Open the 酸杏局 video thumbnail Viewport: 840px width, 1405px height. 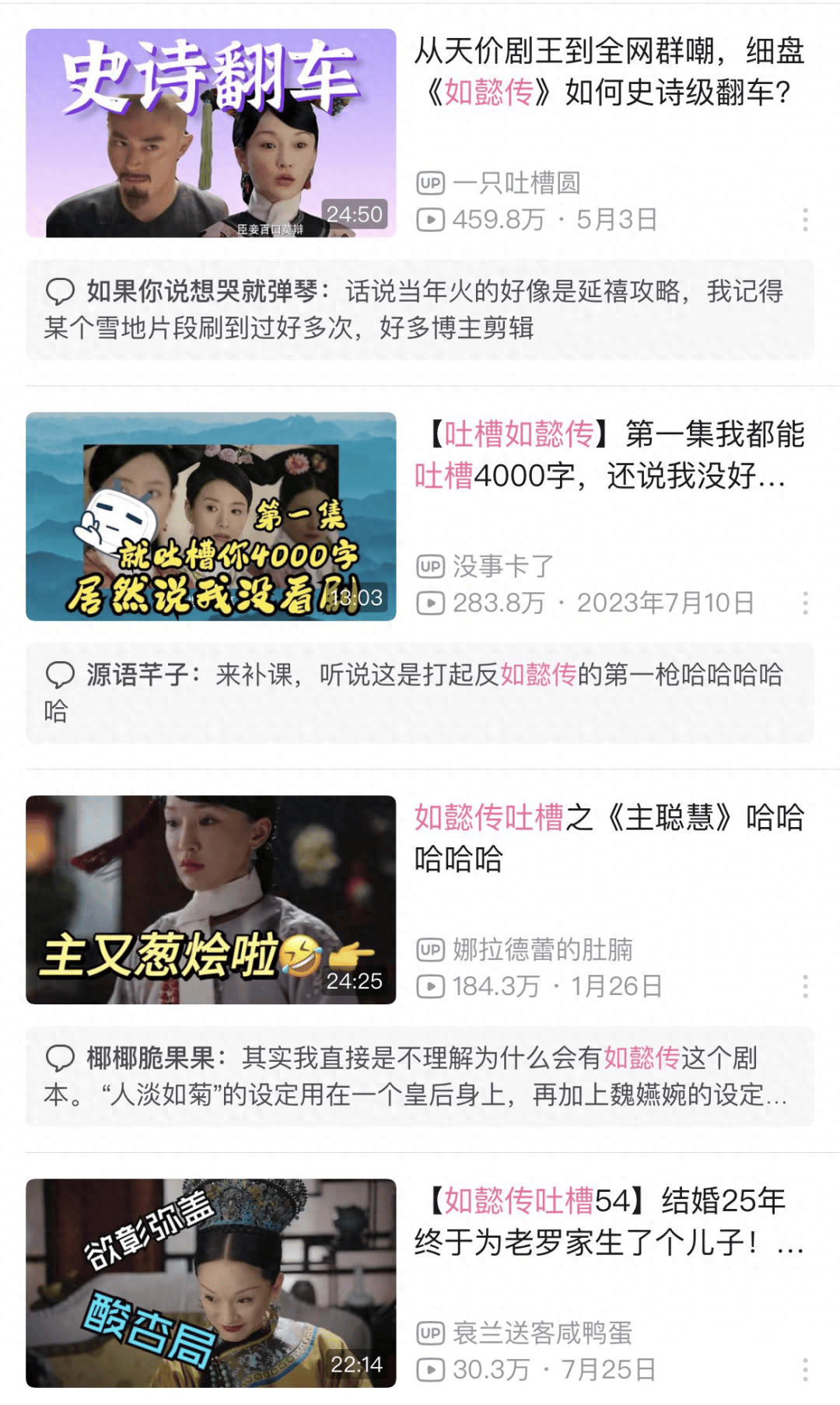click(211, 1283)
